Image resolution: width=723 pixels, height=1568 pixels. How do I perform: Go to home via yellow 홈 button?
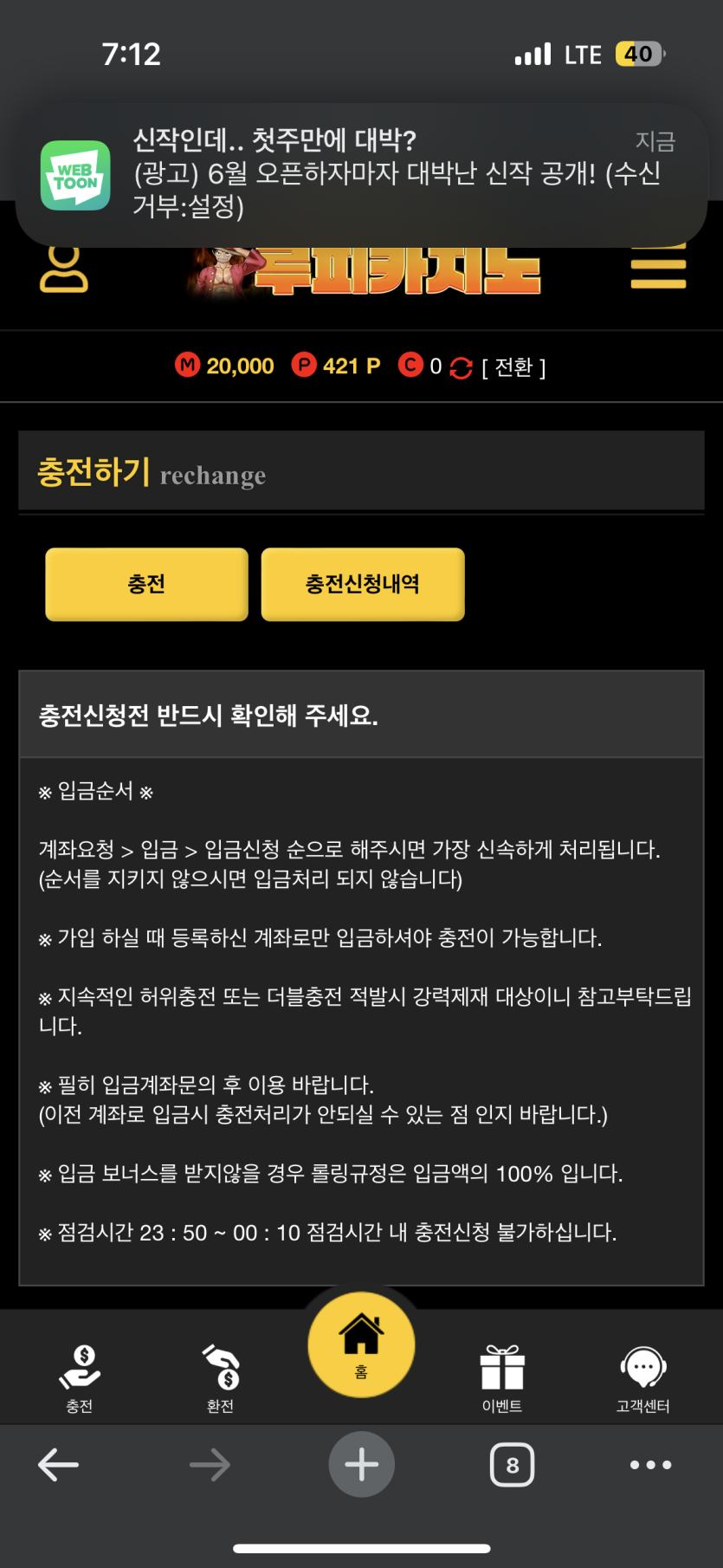tap(361, 1342)
